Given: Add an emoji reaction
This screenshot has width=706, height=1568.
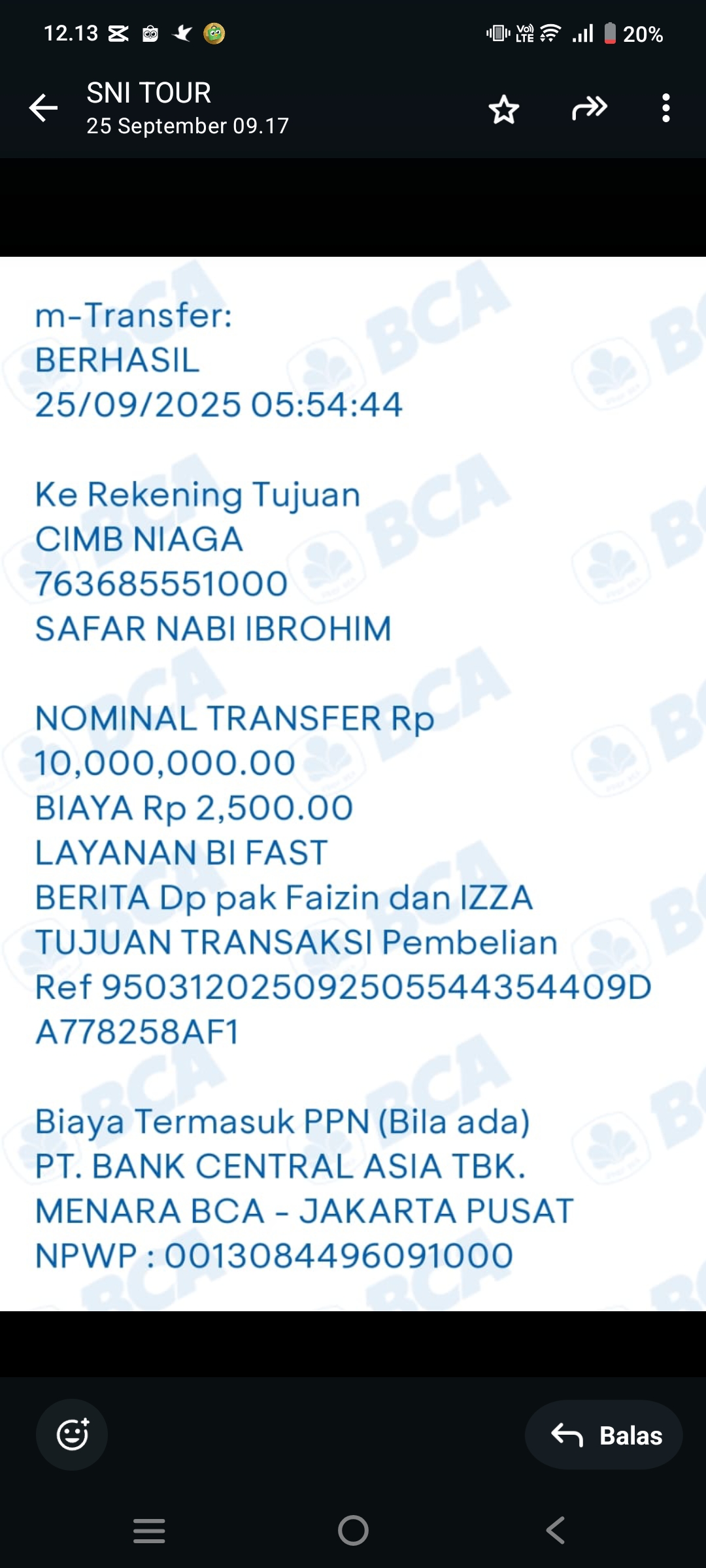Looking at the screenshot, I should [x=72, y=1435].
